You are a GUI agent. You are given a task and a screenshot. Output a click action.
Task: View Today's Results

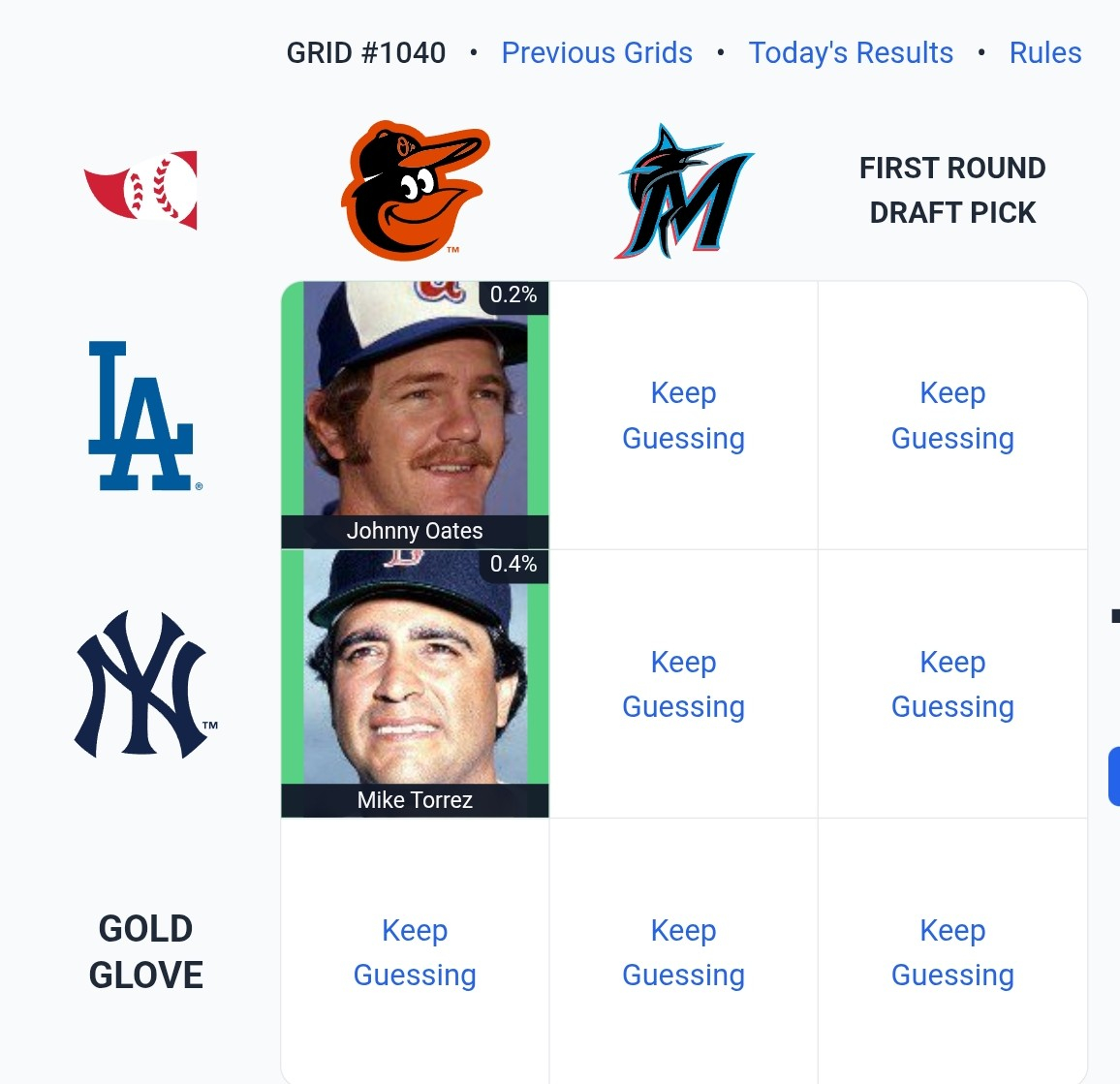pyautogui.click(x=850, y=53)
